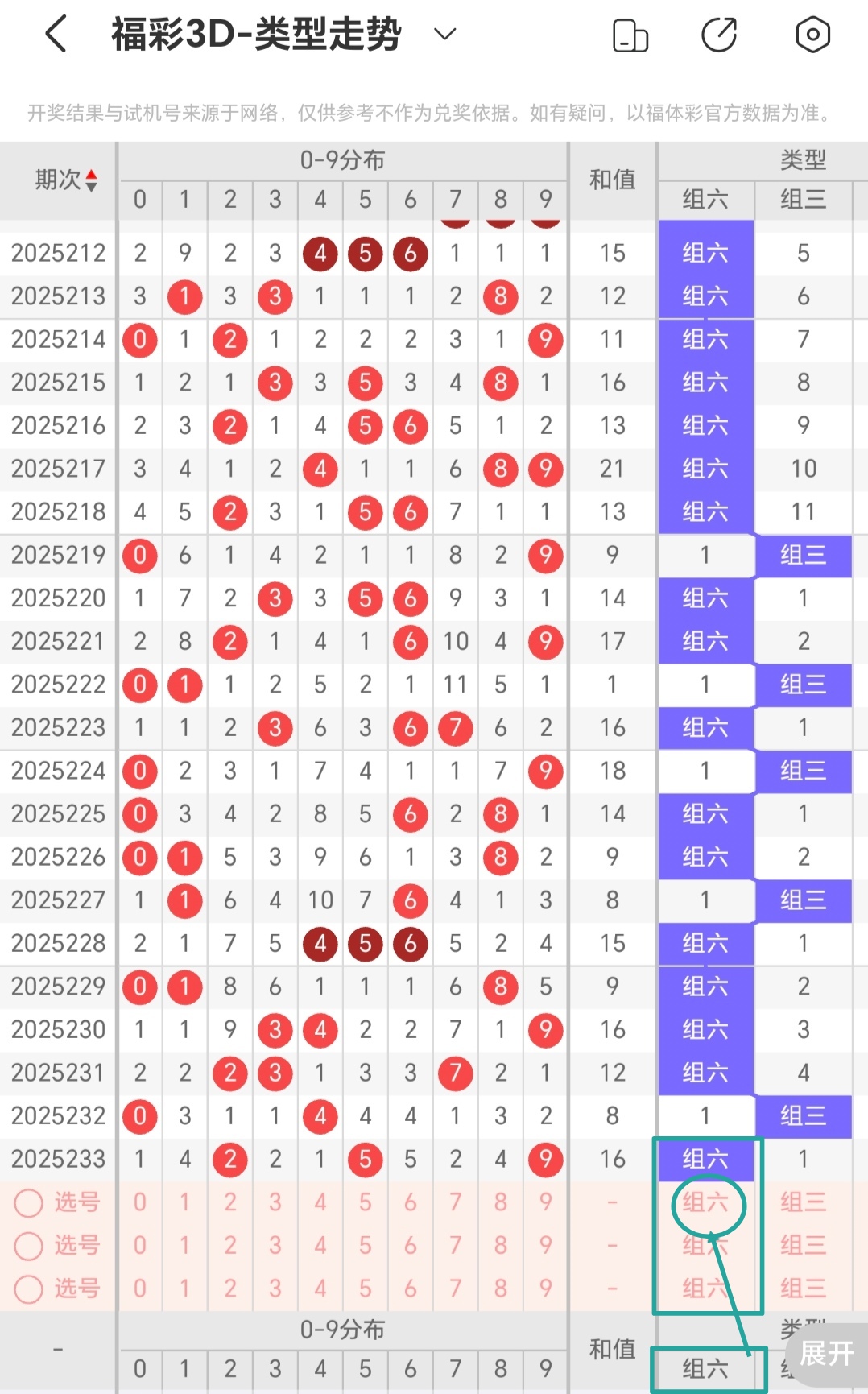This screenshot has height=1394, width=868.
Task: Open the 福彩3D-类型走势 title dropdown
Action: 444,34
